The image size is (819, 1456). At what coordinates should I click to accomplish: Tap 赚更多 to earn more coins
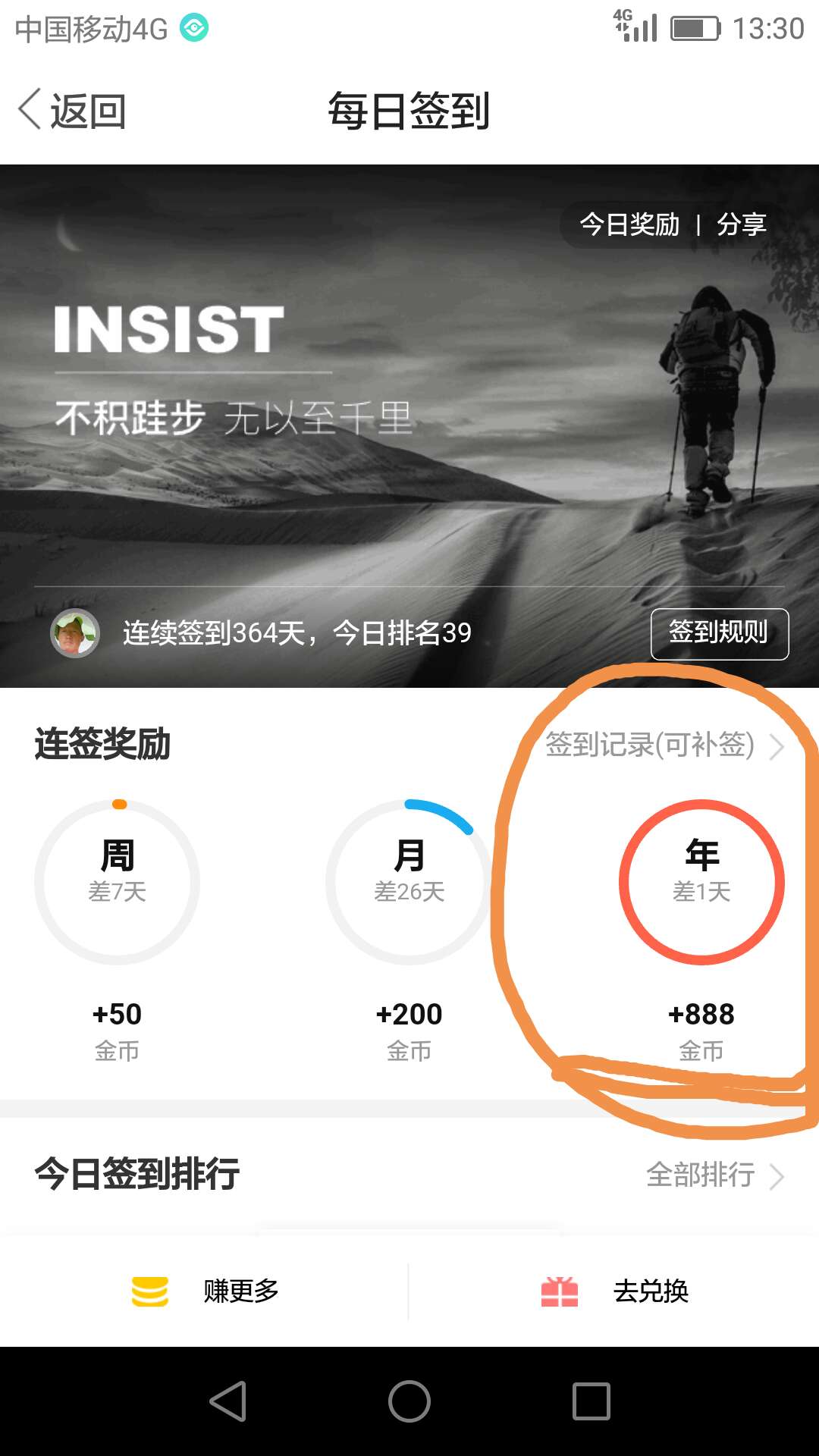pos(205,1291)
